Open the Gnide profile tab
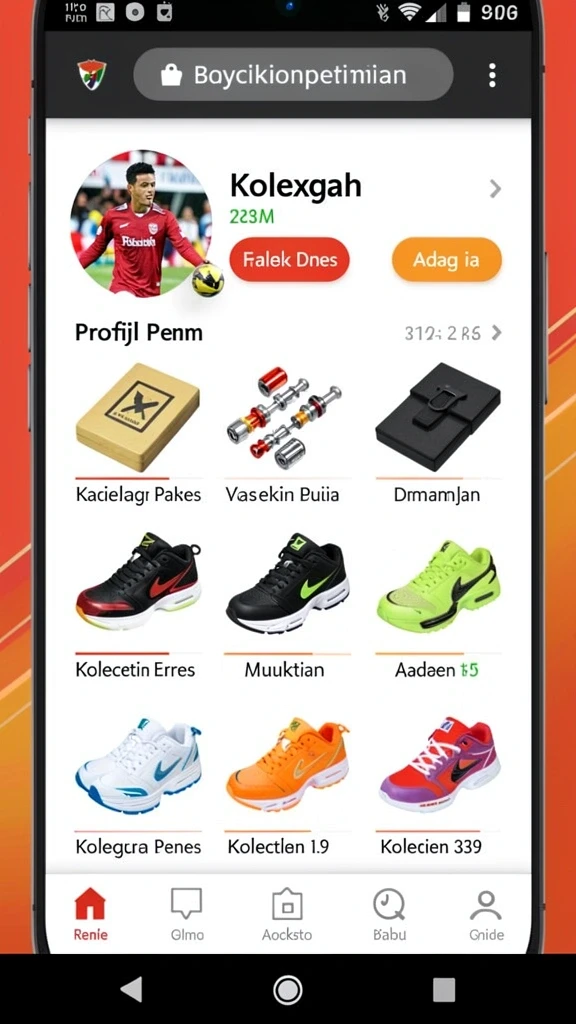 coord(486,914)
